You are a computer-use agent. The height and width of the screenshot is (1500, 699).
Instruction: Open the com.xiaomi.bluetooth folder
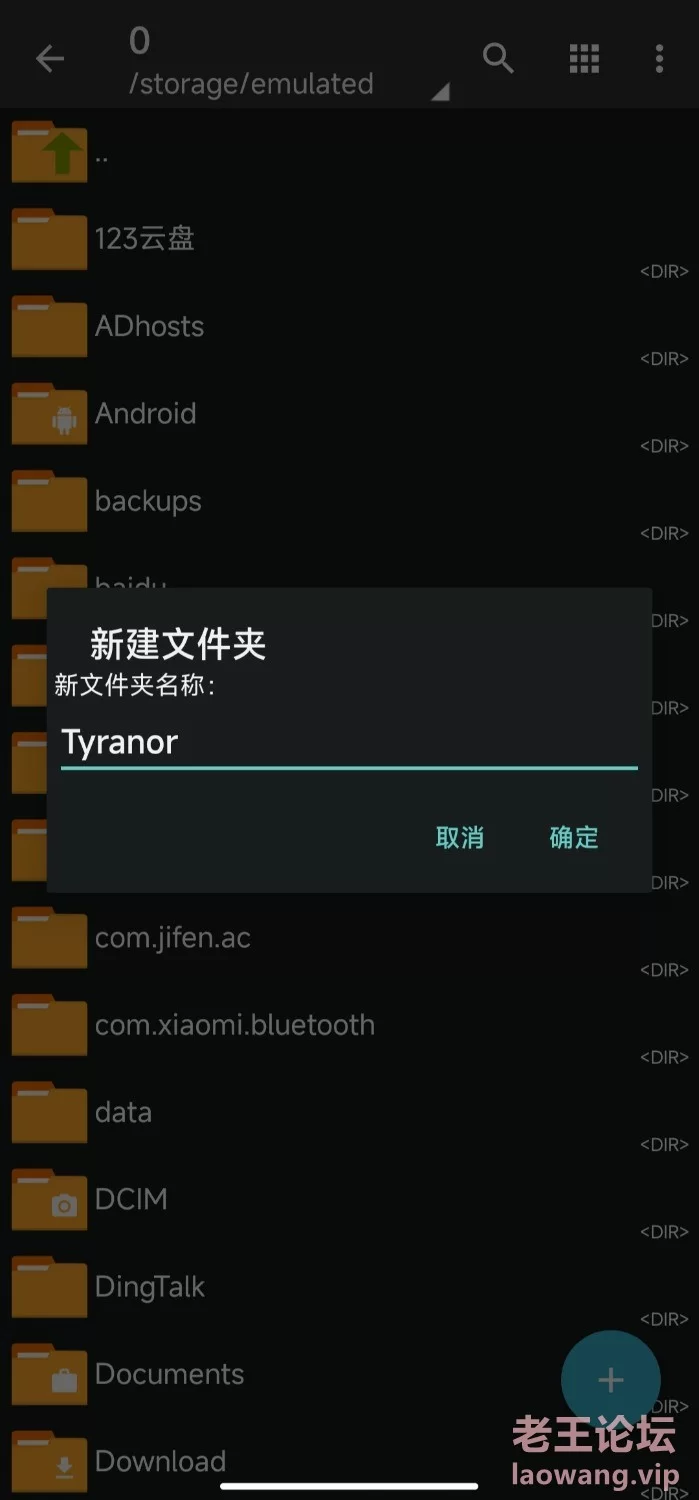coord(349,1025)
